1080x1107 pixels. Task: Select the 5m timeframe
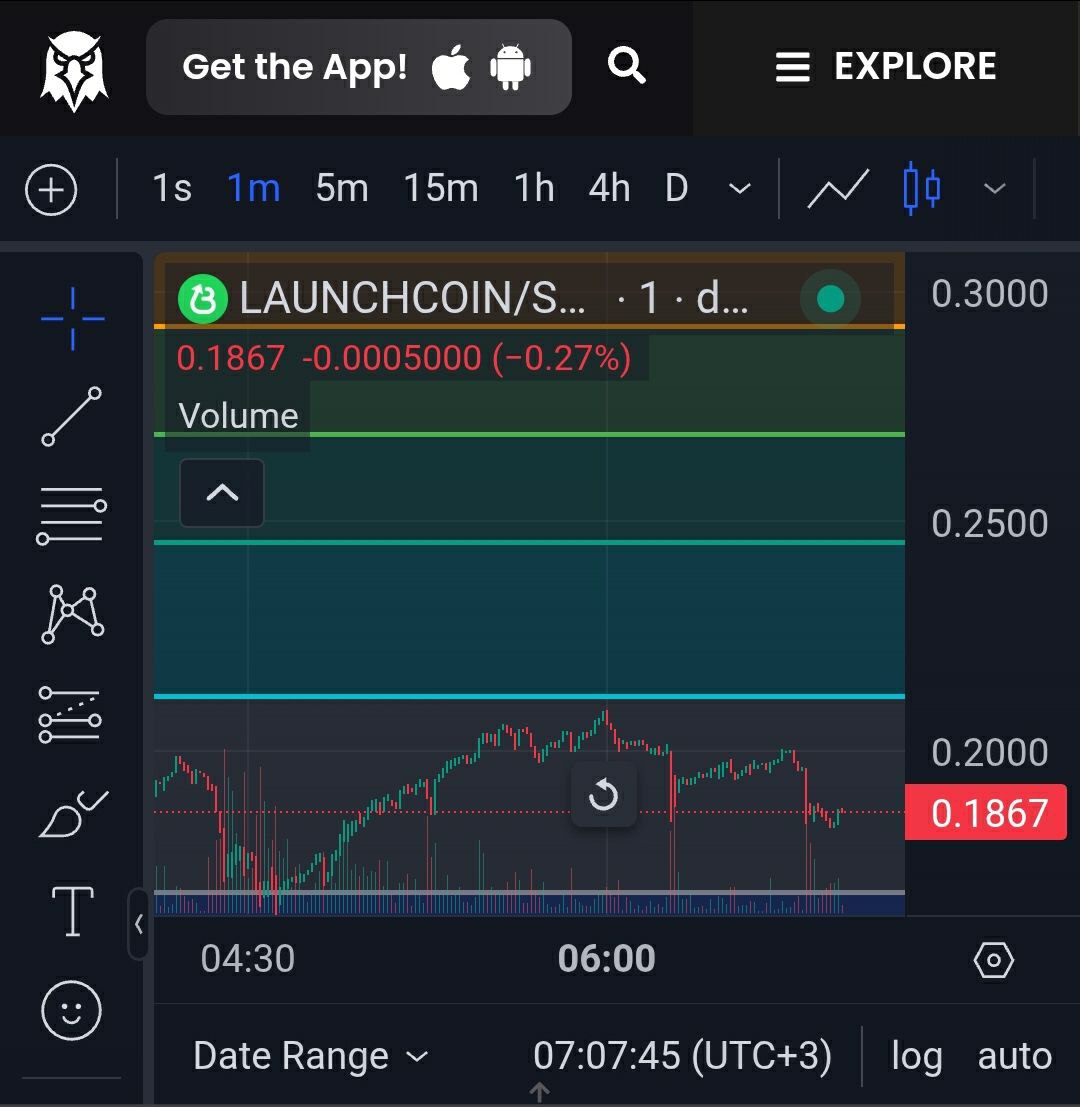(342, 188)
